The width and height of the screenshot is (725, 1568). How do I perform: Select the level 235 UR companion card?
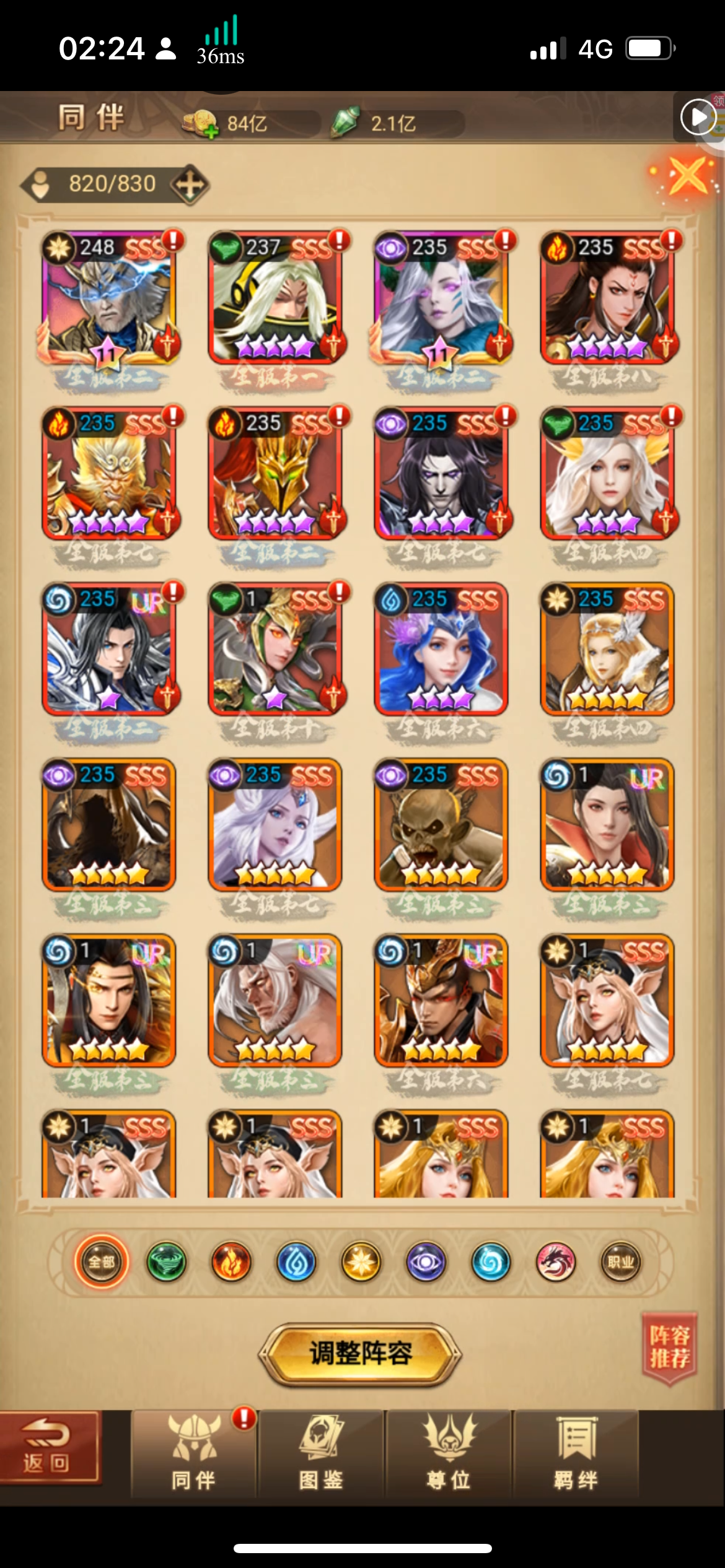pyautogui.click(x=109, y=648)
